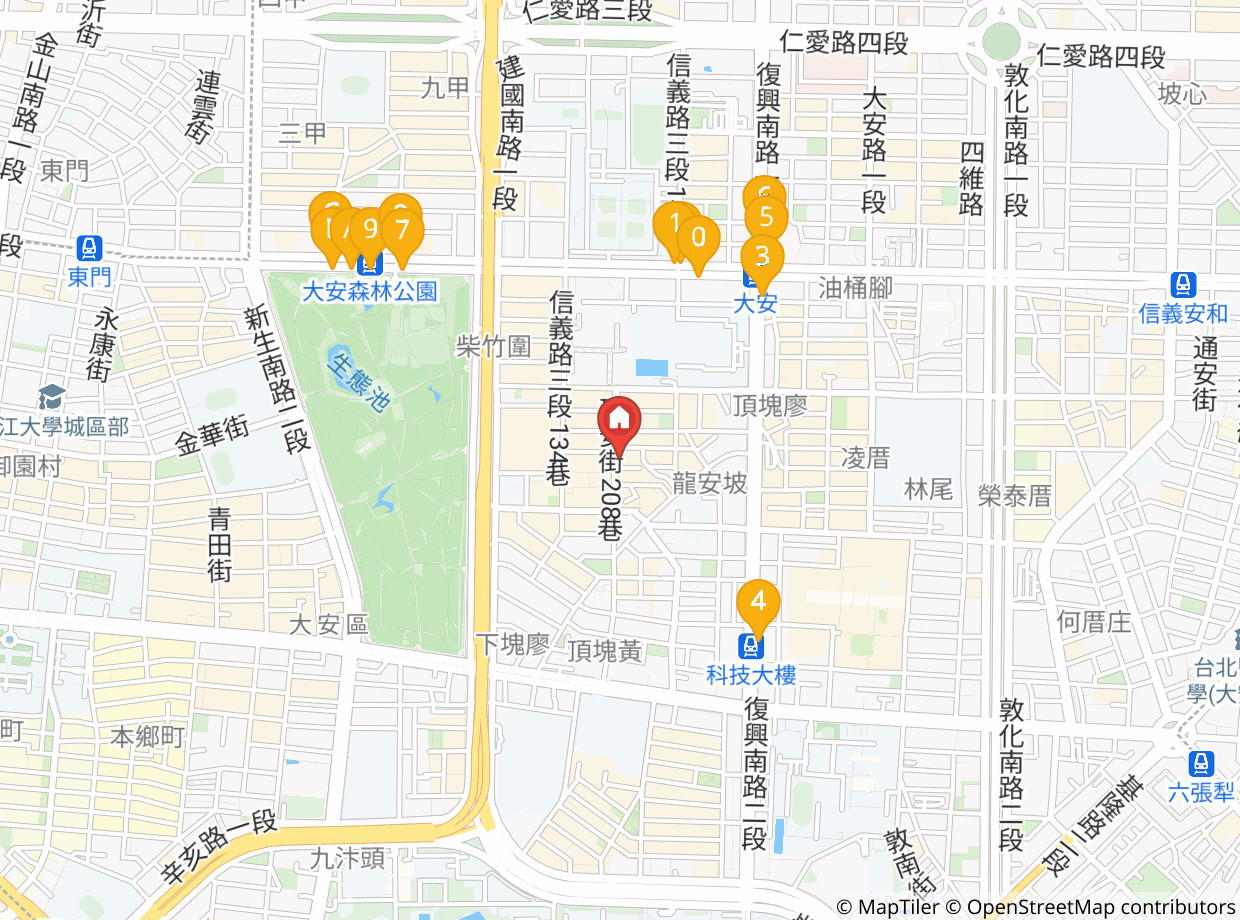Tap orange marker number 5

coord(767,216)
